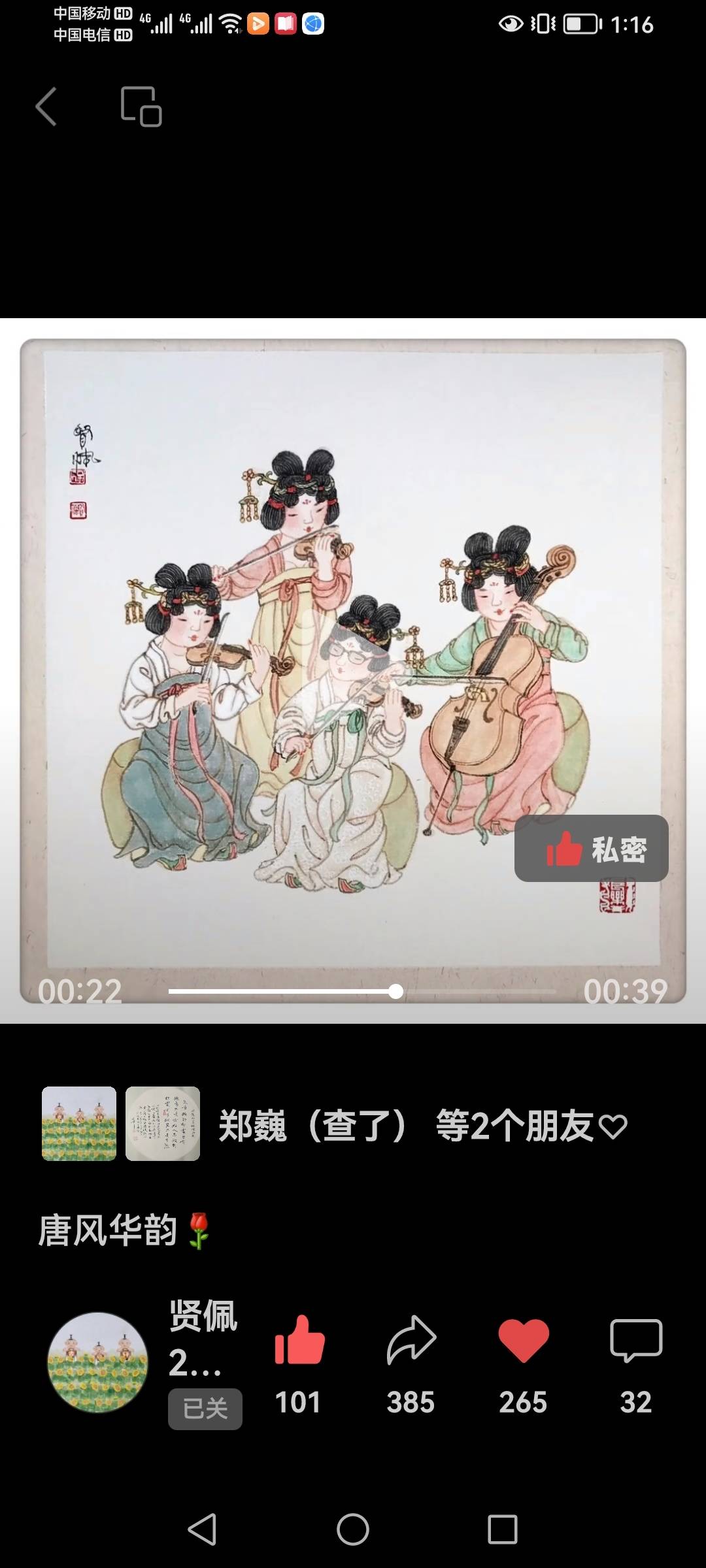
Task: Share this video
Action: coord(411,1341)
